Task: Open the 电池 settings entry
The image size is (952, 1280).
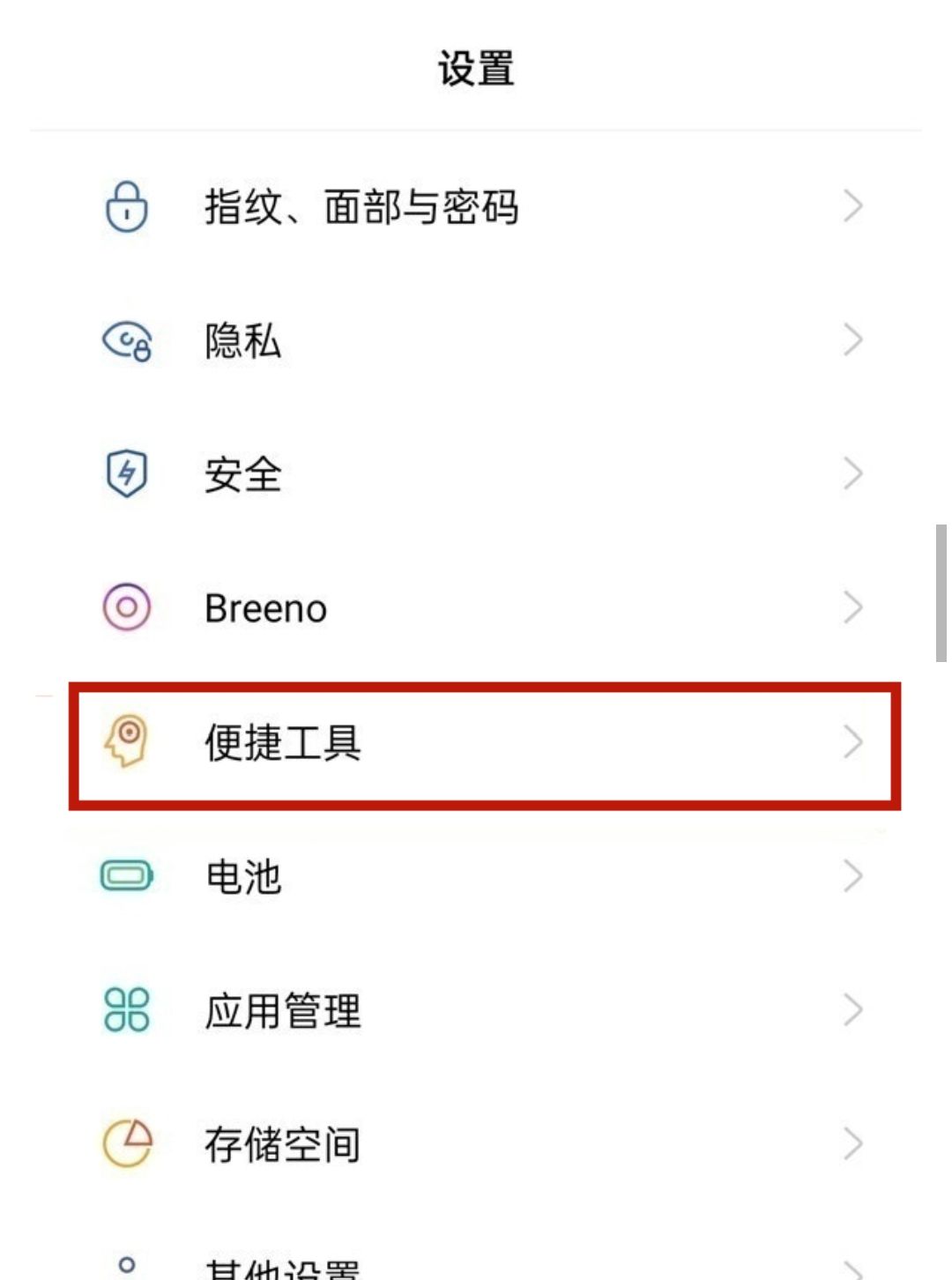Action: click(476, 876)
